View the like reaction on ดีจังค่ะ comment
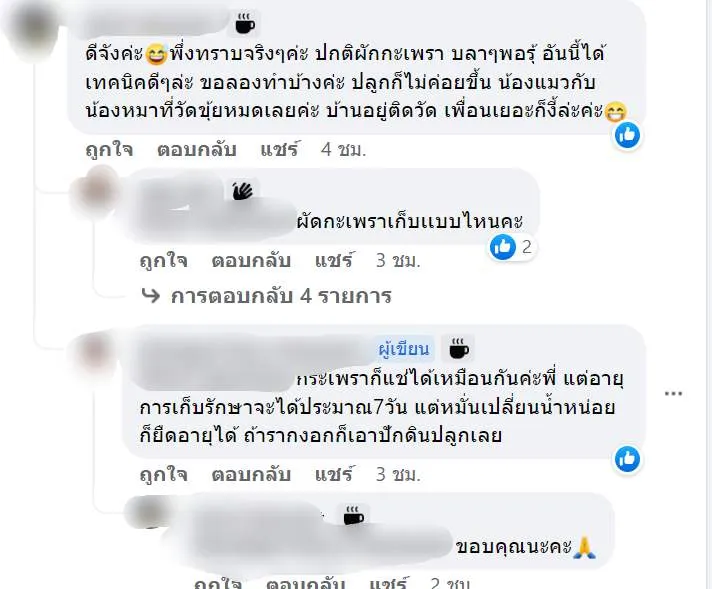This screenshot has height=589, width=712. (627, 136)
